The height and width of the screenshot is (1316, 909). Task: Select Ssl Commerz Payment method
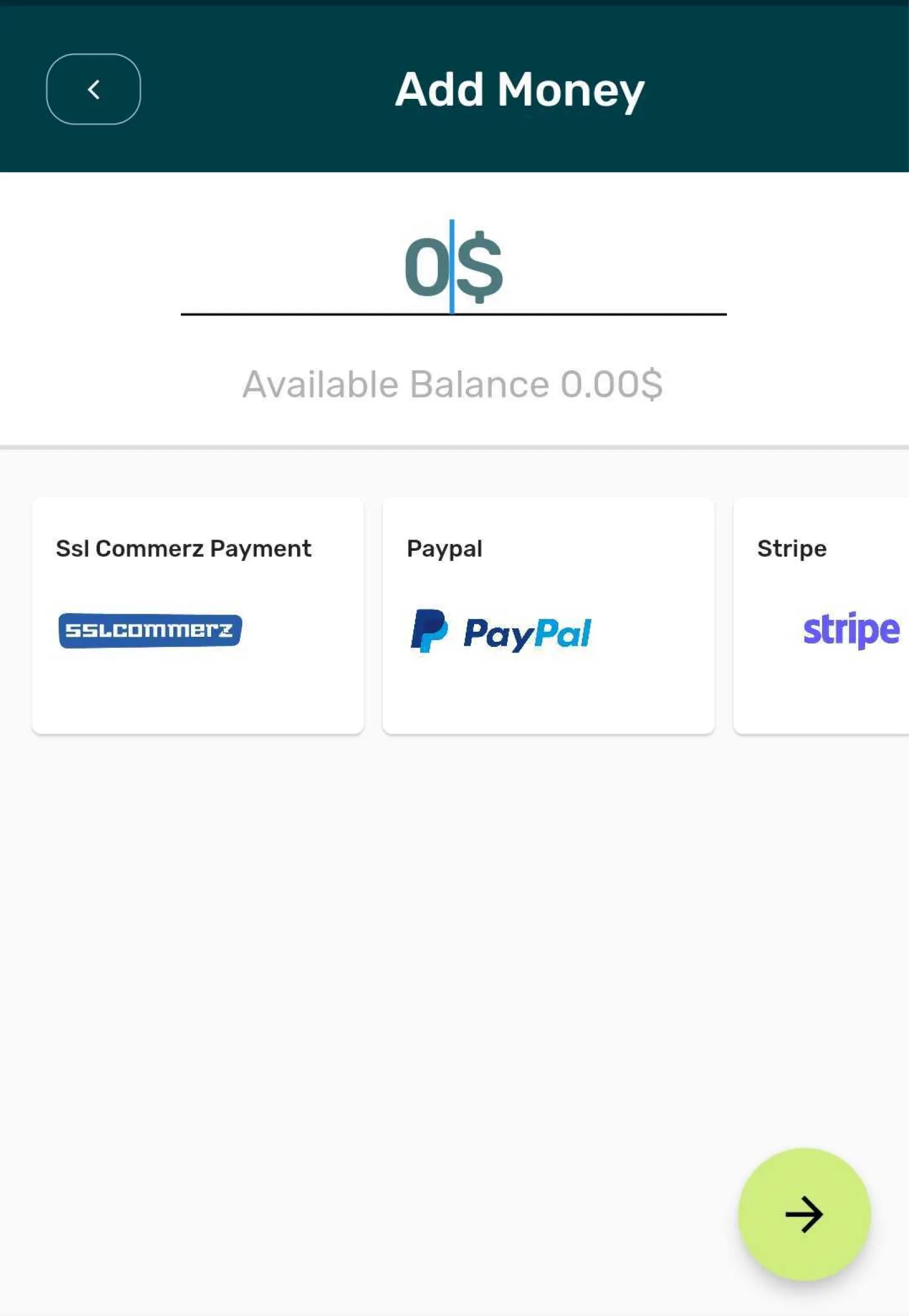198,616
